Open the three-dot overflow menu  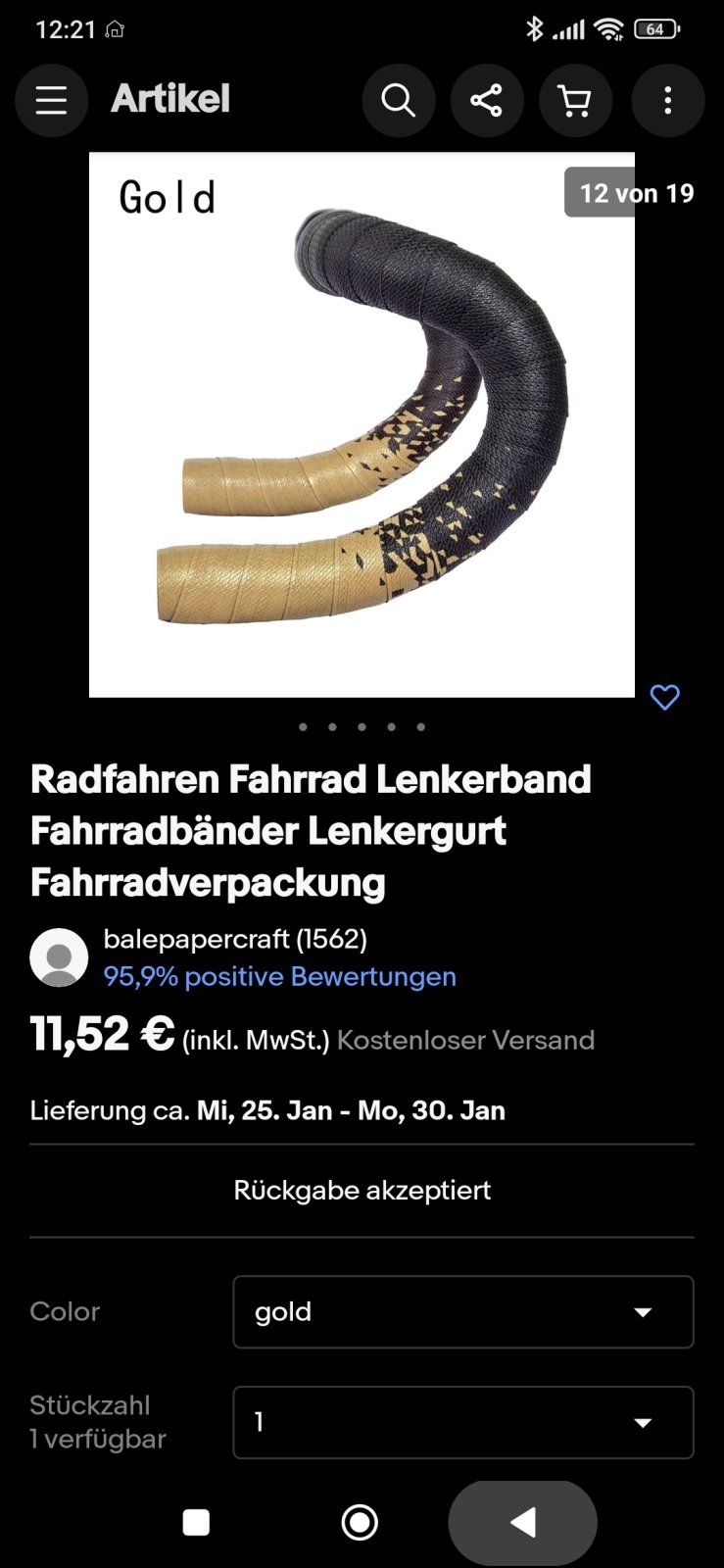coord(667,100)
